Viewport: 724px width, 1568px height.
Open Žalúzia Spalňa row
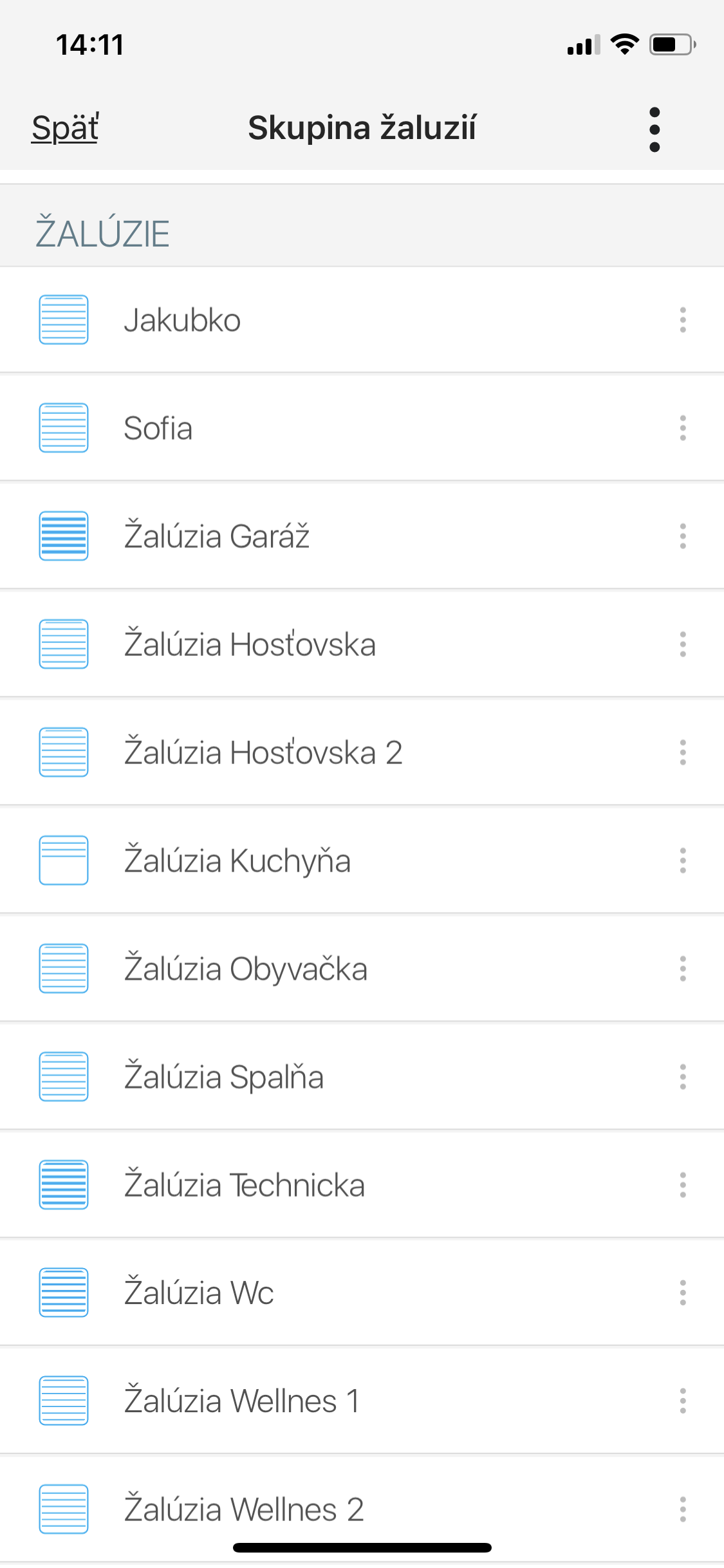pyautogui.click(x=362, y=1077)
